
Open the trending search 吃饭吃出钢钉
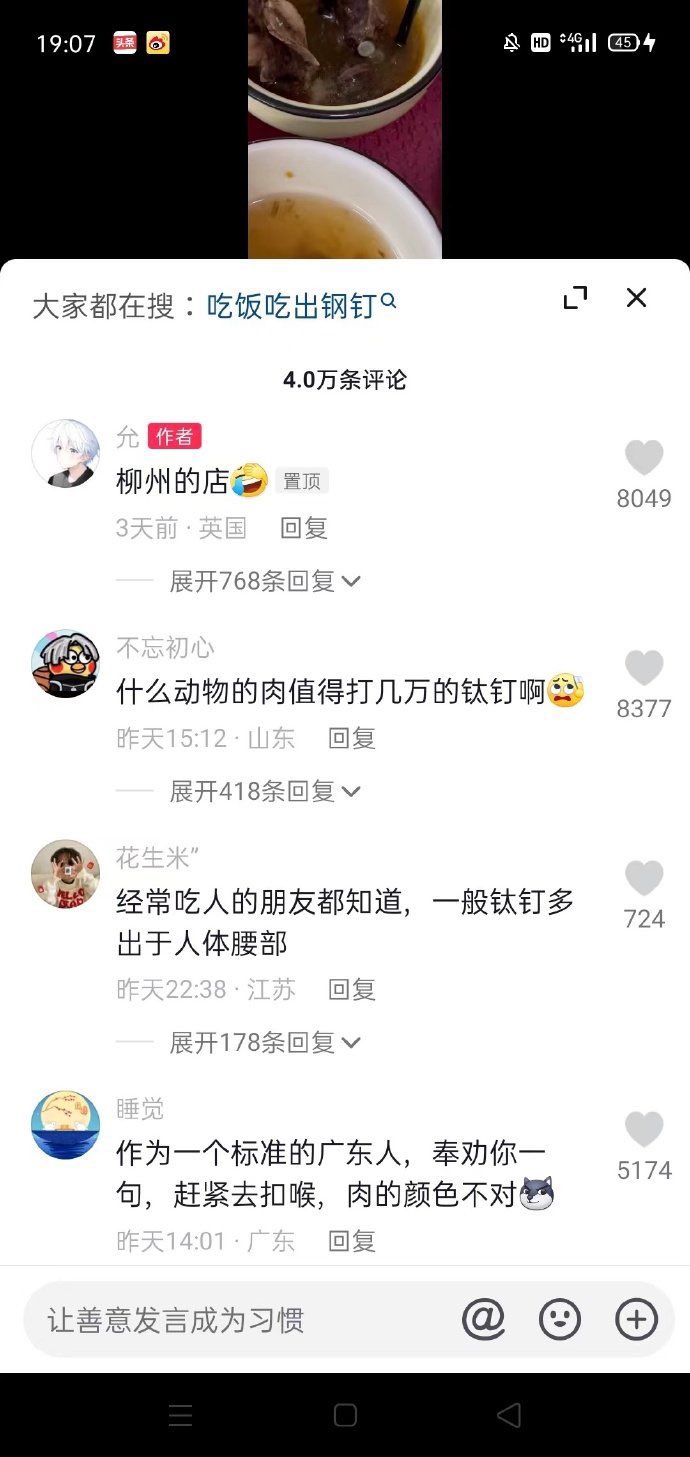pos(302,305)
